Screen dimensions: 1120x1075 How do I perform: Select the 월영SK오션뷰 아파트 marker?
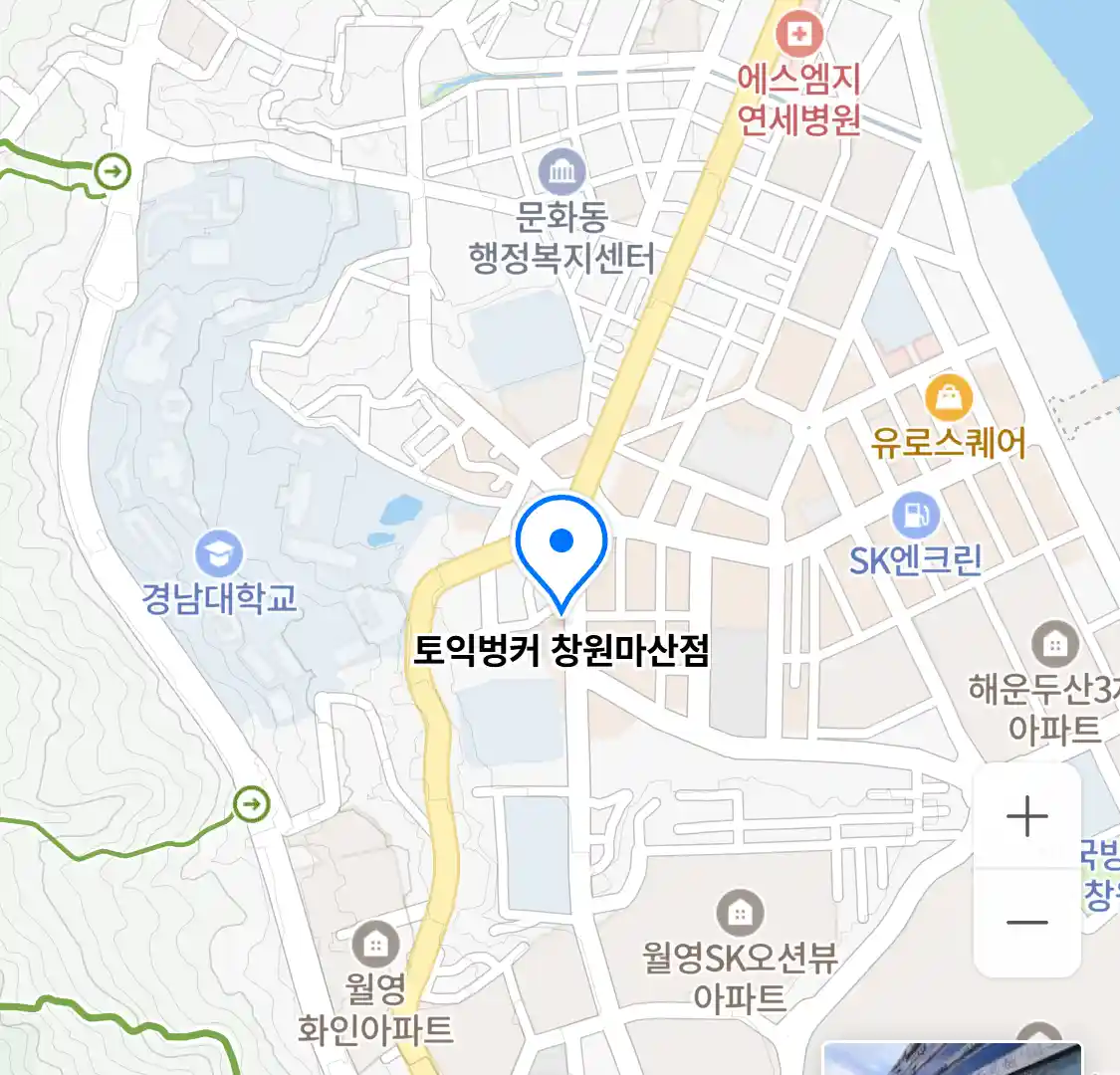coord(740,912)
